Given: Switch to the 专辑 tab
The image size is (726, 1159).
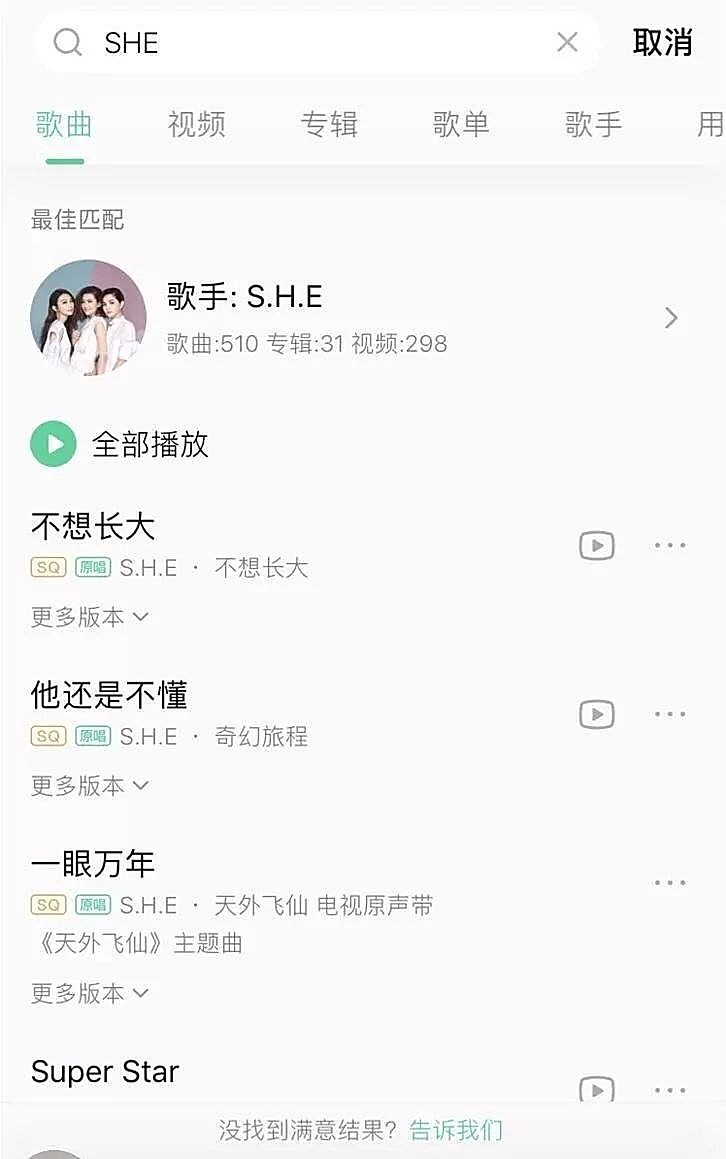Looking at the screenshot, I should 329,124.
